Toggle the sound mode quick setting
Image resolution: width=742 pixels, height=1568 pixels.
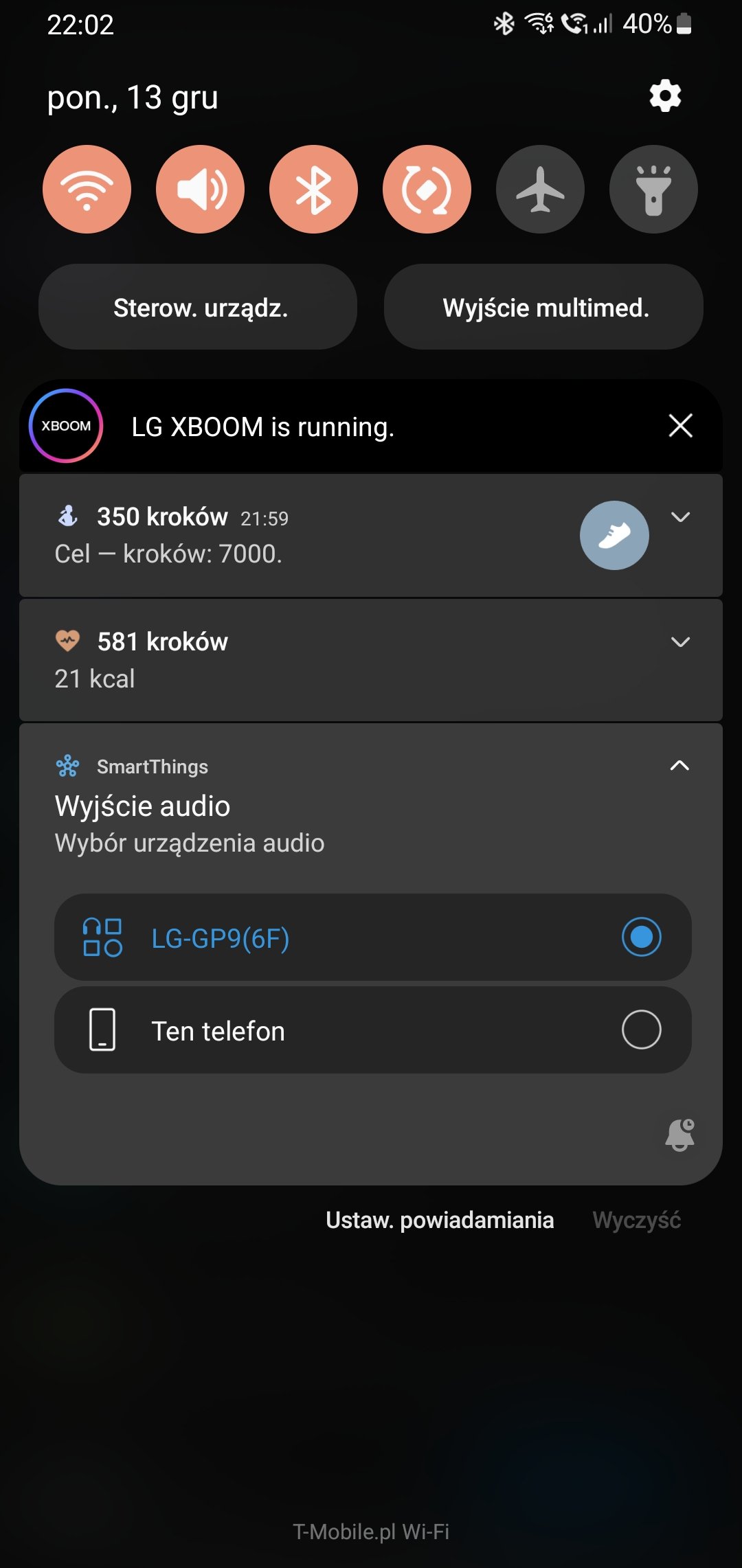[x=201, y=189]
